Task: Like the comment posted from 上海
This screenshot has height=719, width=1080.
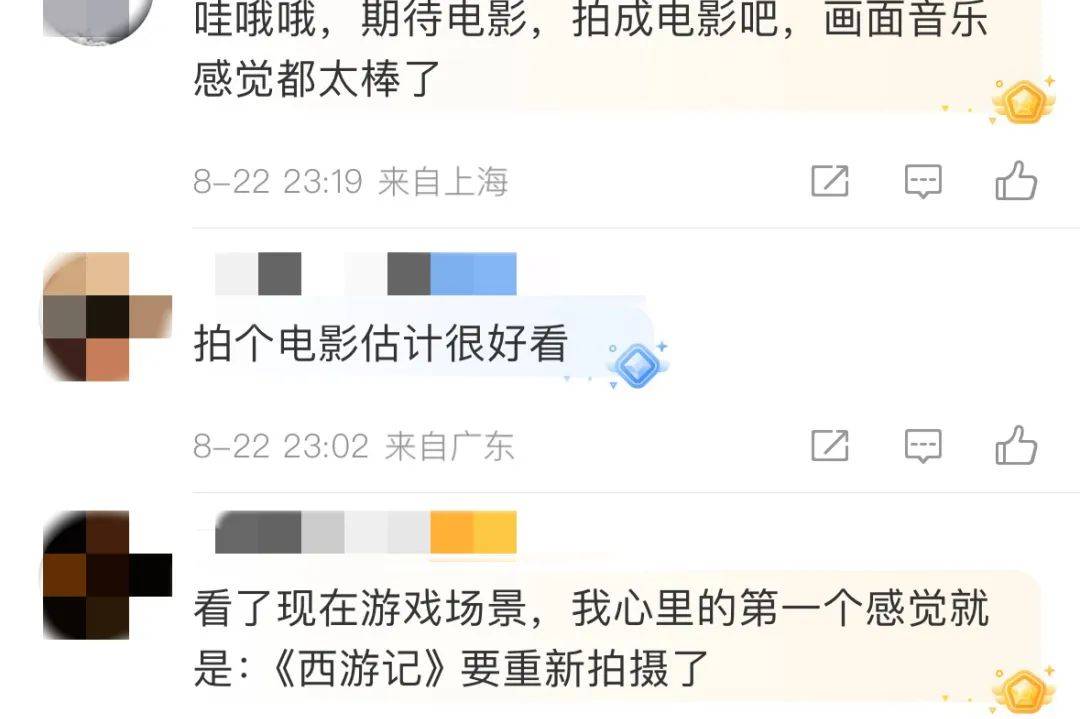Action: (x=1016, y=181)
